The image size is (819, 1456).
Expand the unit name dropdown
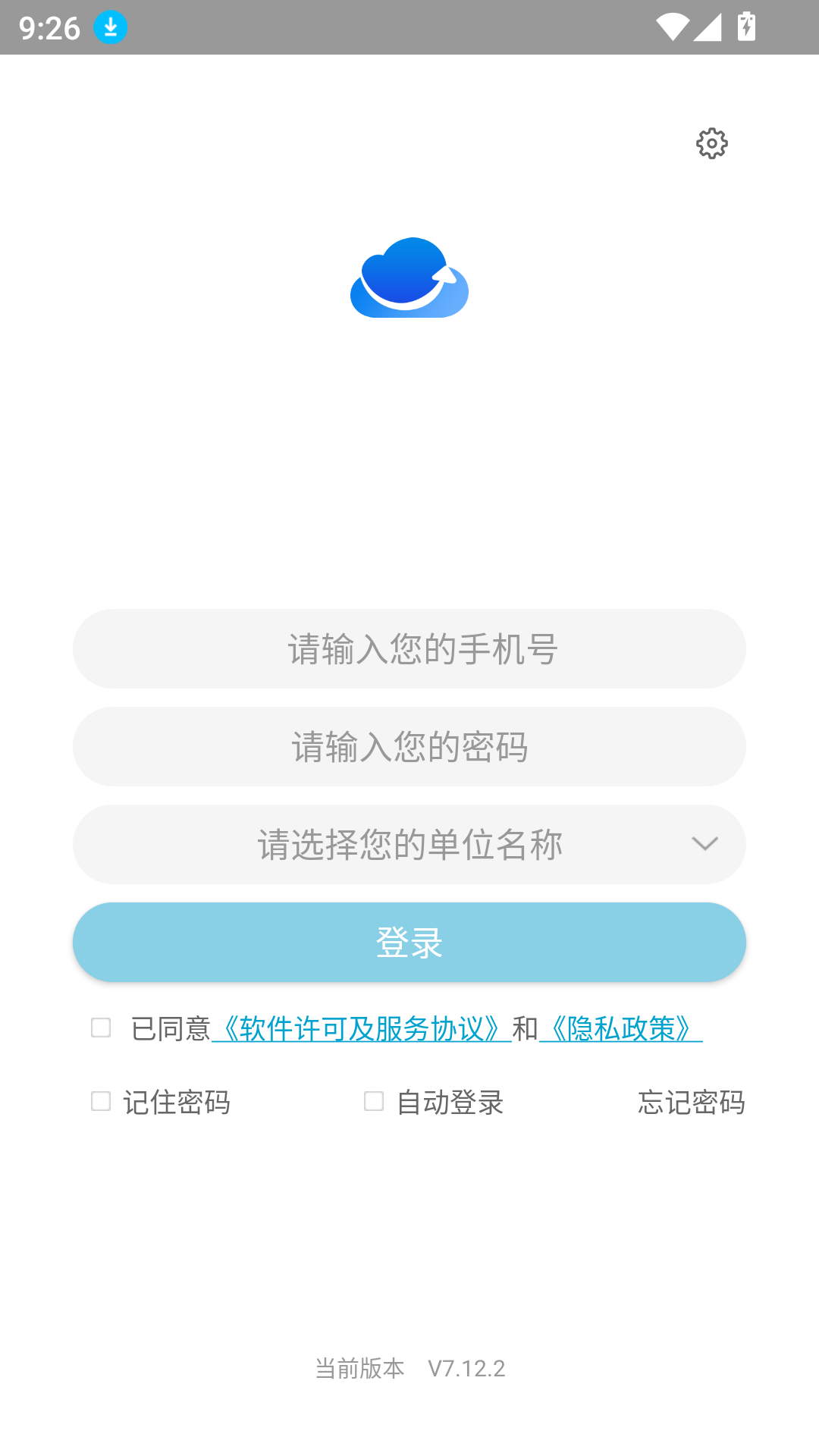pos(409,844)
